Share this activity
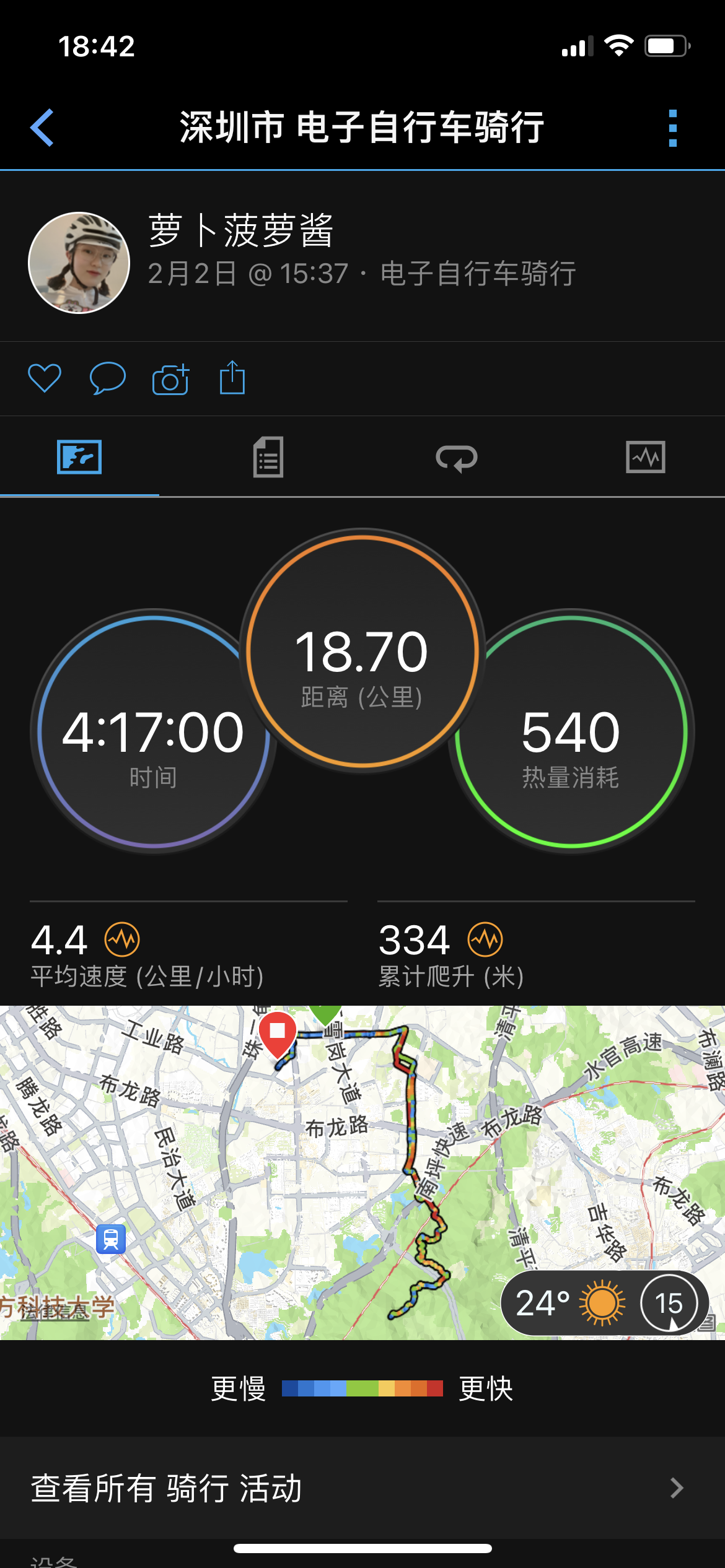Viewport: 725px width, 1568px height. click(x=232, y=377)
